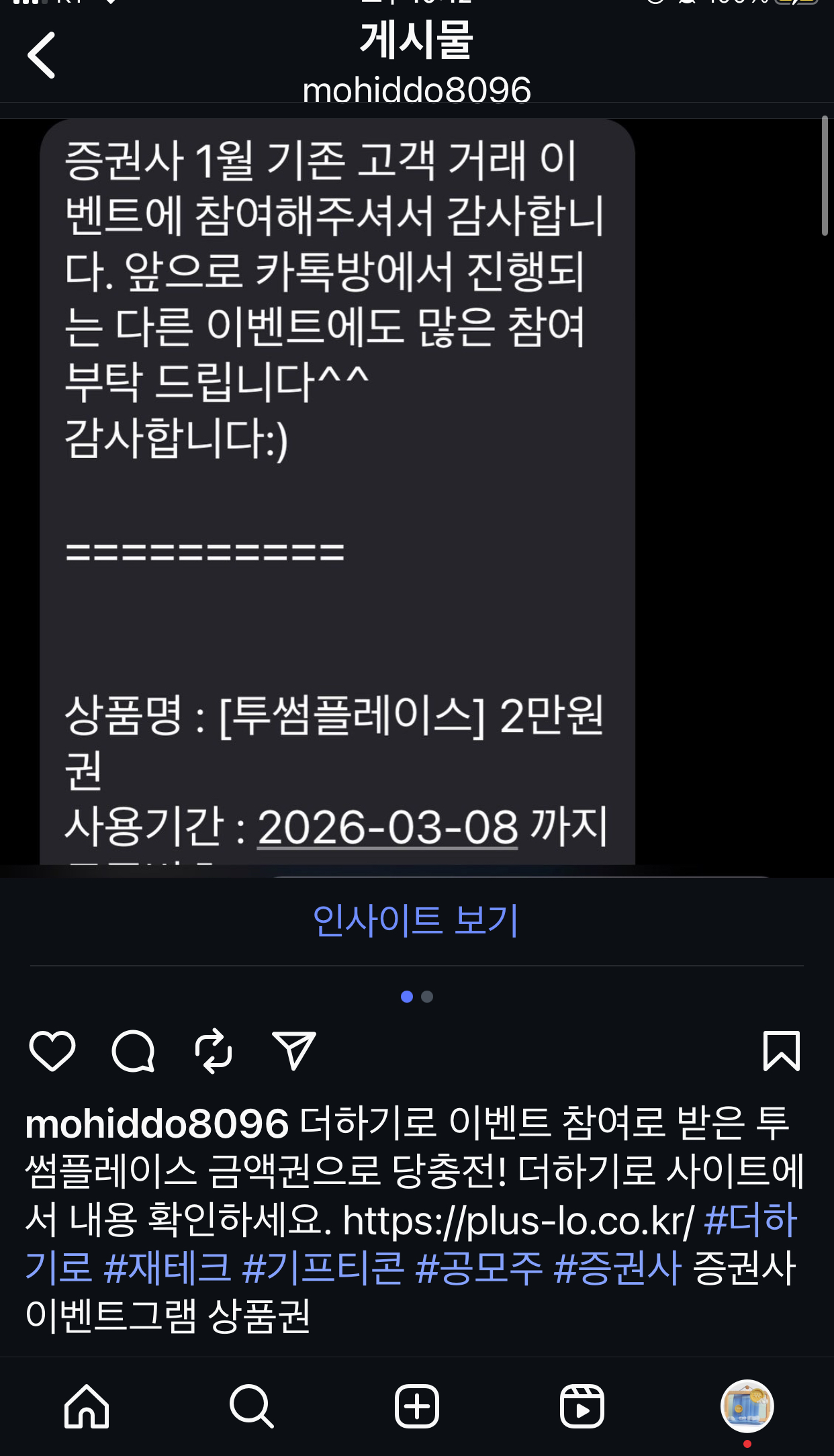Share the post via the paper plane icon
The height and width of the screenshot is (1456, 834).
click(294, 1050)
